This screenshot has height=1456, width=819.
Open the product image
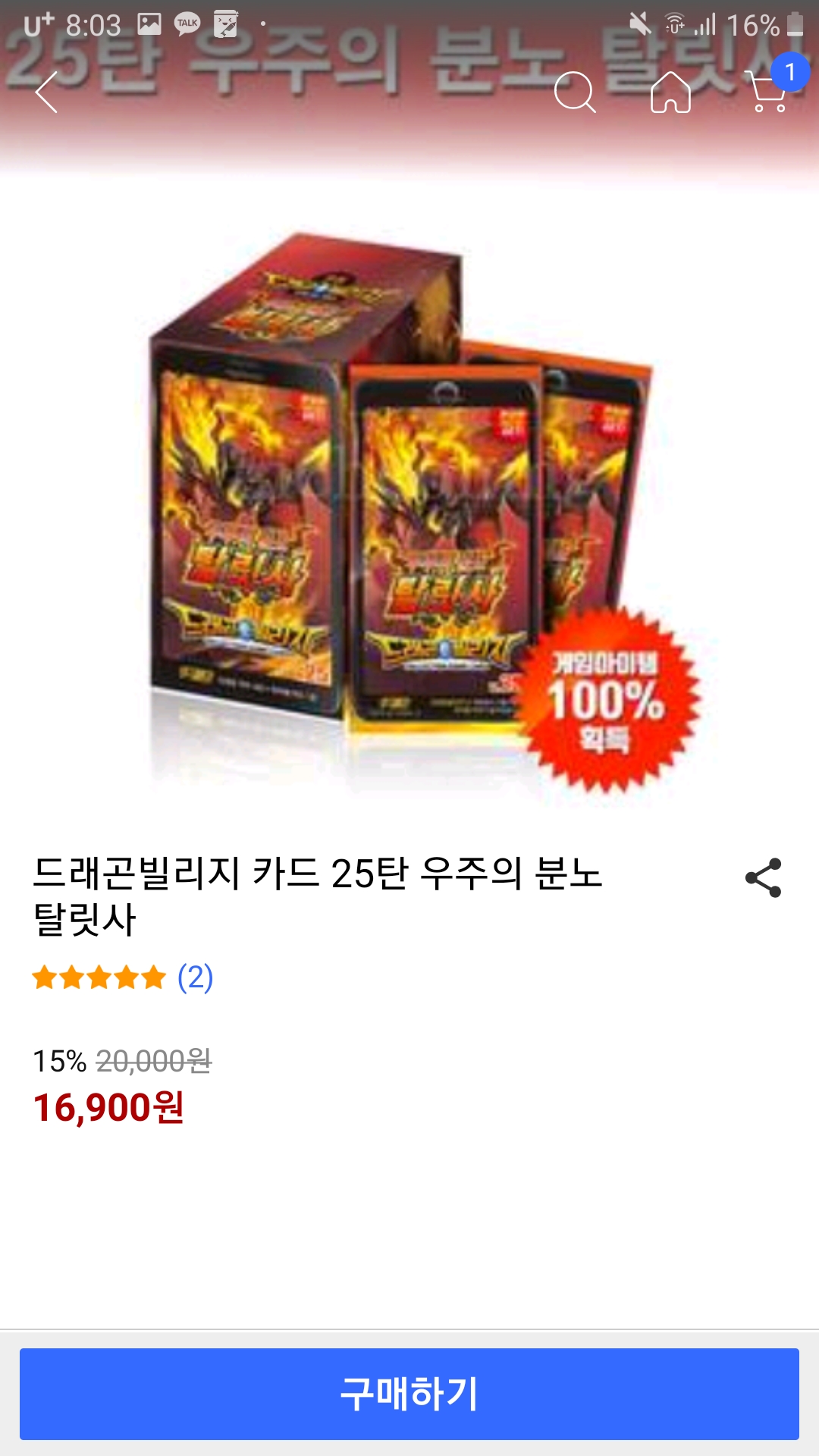pos(409,508)
